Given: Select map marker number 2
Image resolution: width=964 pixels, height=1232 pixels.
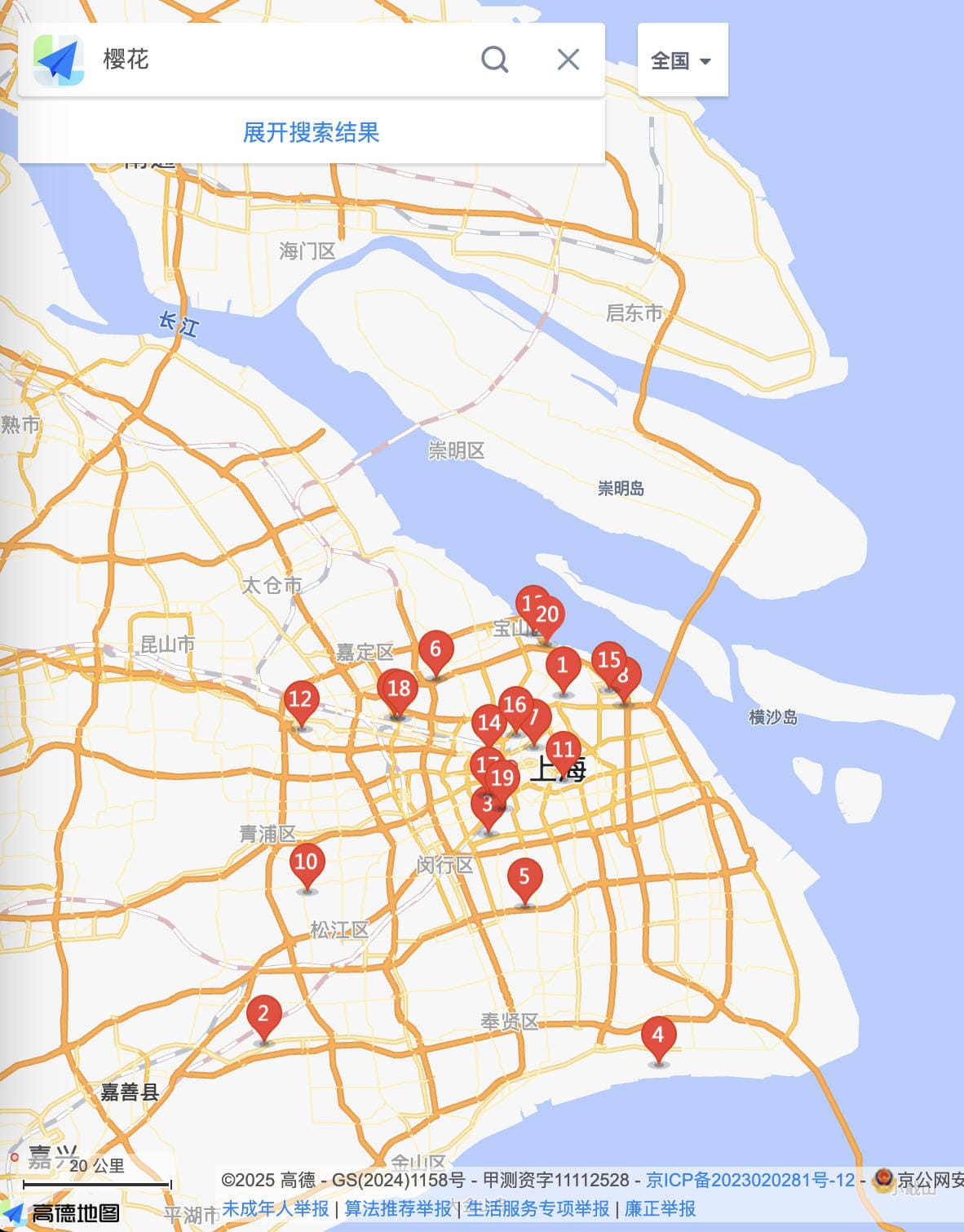Looking at the screenshot, I should [263, 1016].
